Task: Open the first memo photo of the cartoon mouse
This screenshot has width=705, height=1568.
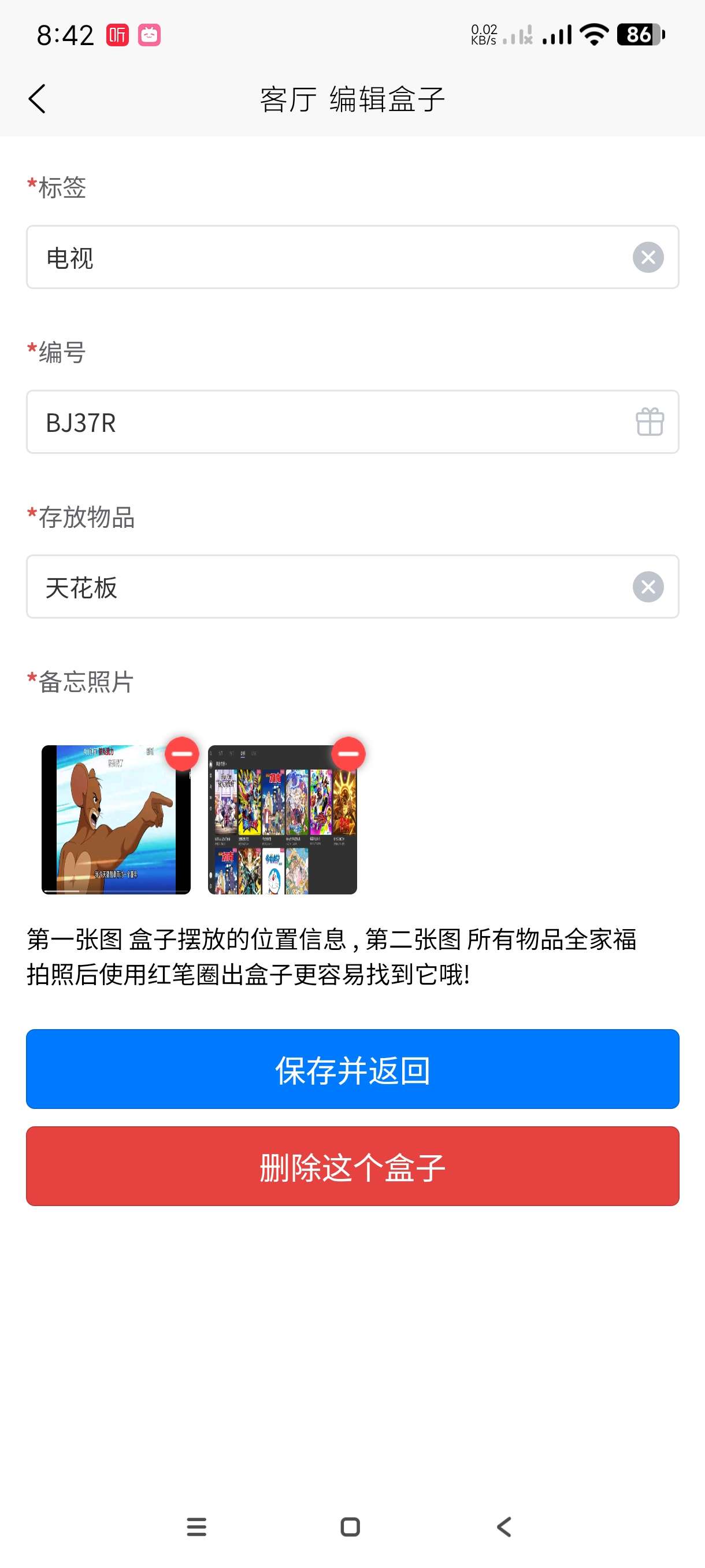Action: (x=116, y=819)
